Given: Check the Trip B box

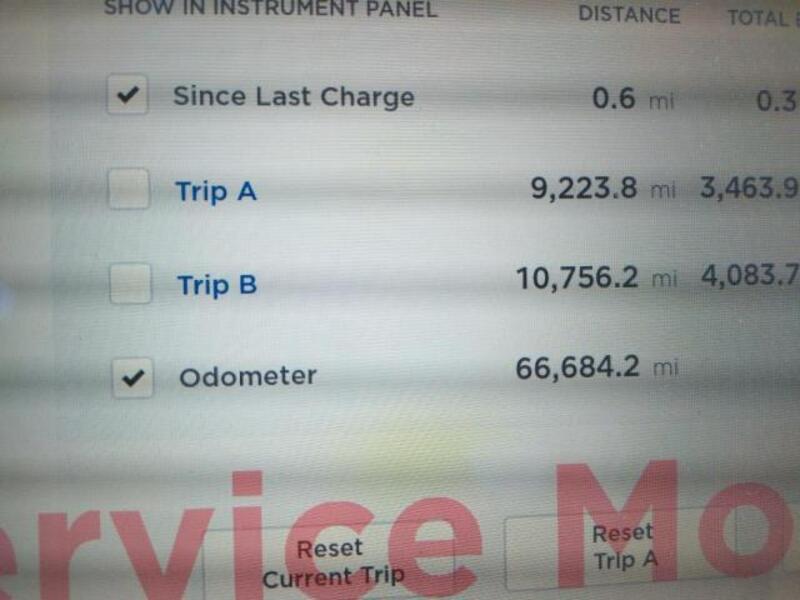Looking at the screenshot, I should point(130,284).
